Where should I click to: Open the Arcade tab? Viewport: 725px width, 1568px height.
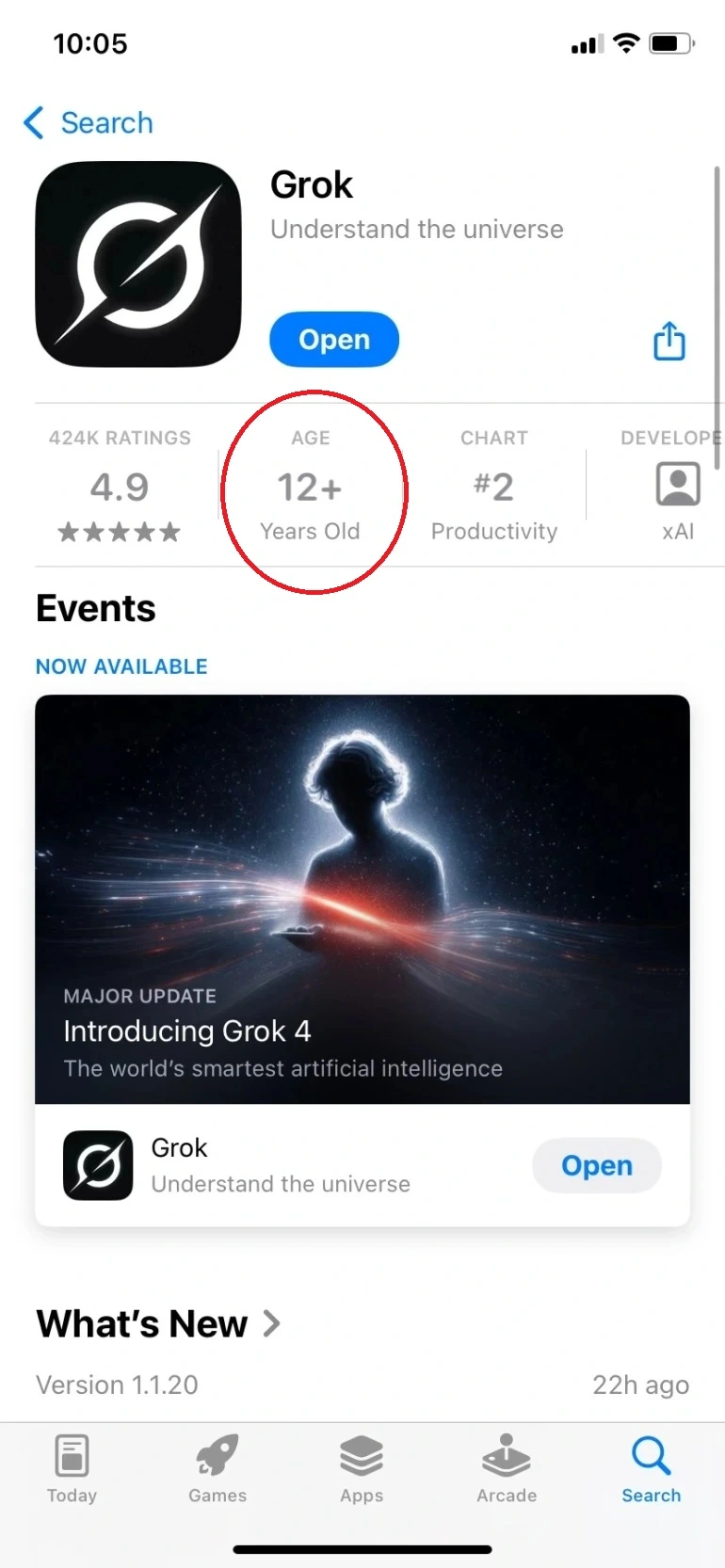click(x=507, y=1468)
